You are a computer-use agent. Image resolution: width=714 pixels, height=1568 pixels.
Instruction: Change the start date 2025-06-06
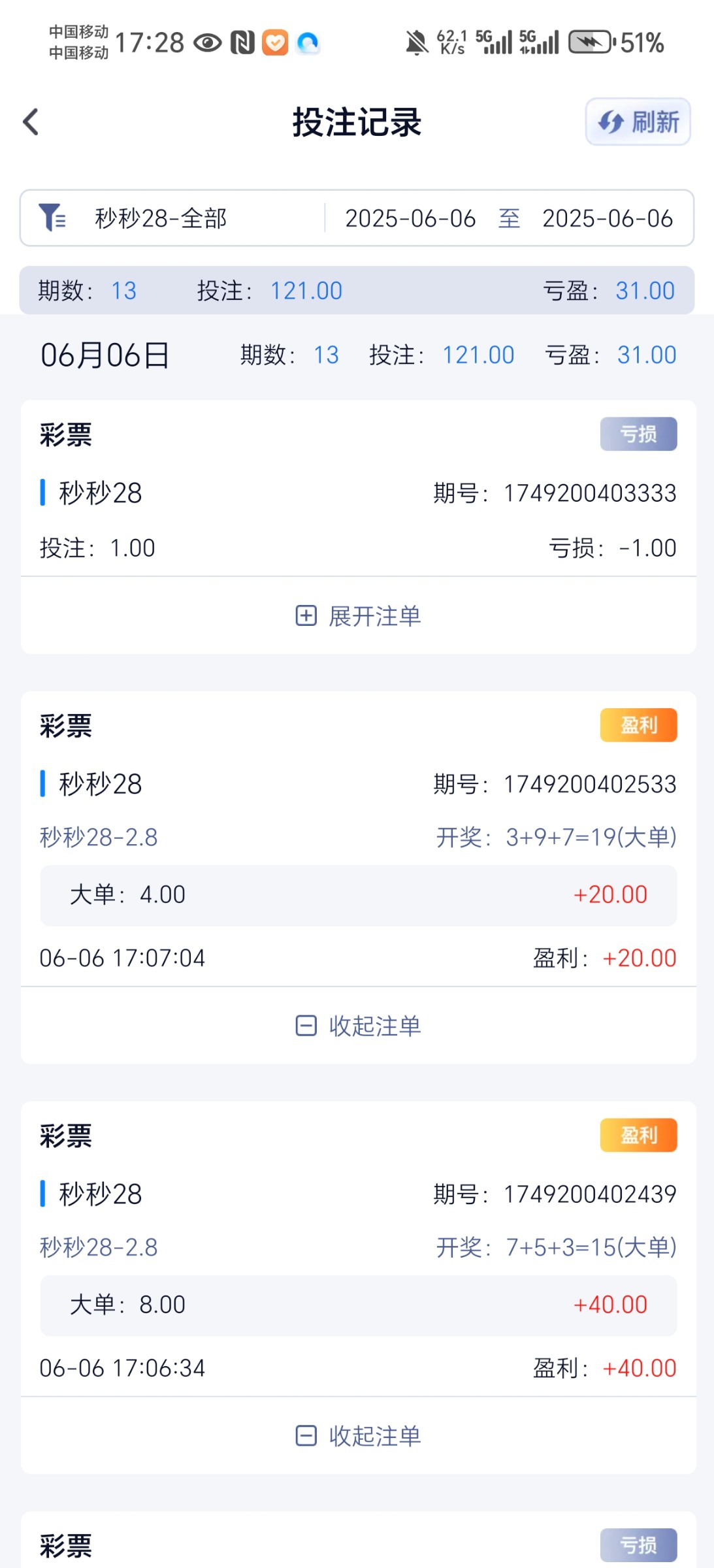410,218
